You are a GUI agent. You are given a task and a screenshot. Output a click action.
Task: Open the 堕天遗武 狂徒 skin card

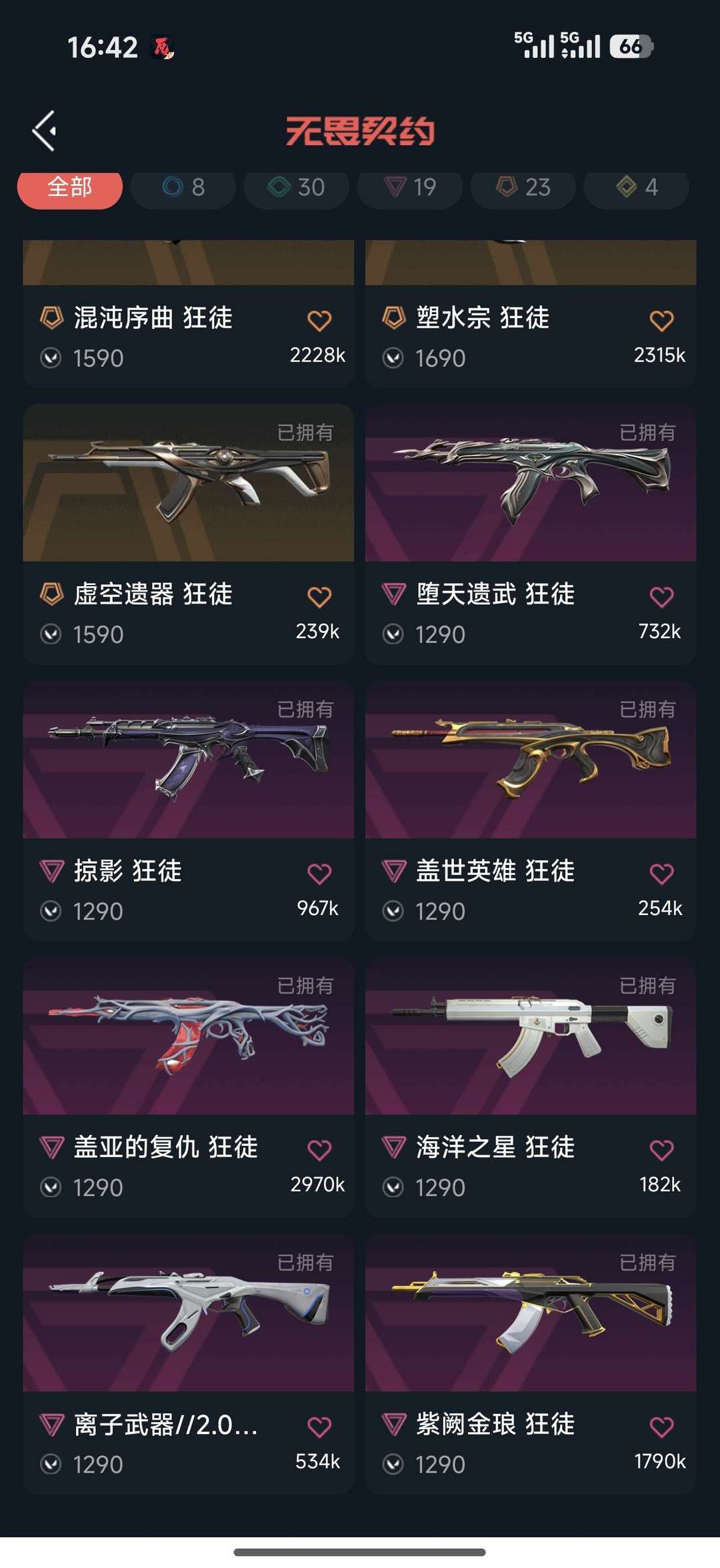tap(531, 534)
